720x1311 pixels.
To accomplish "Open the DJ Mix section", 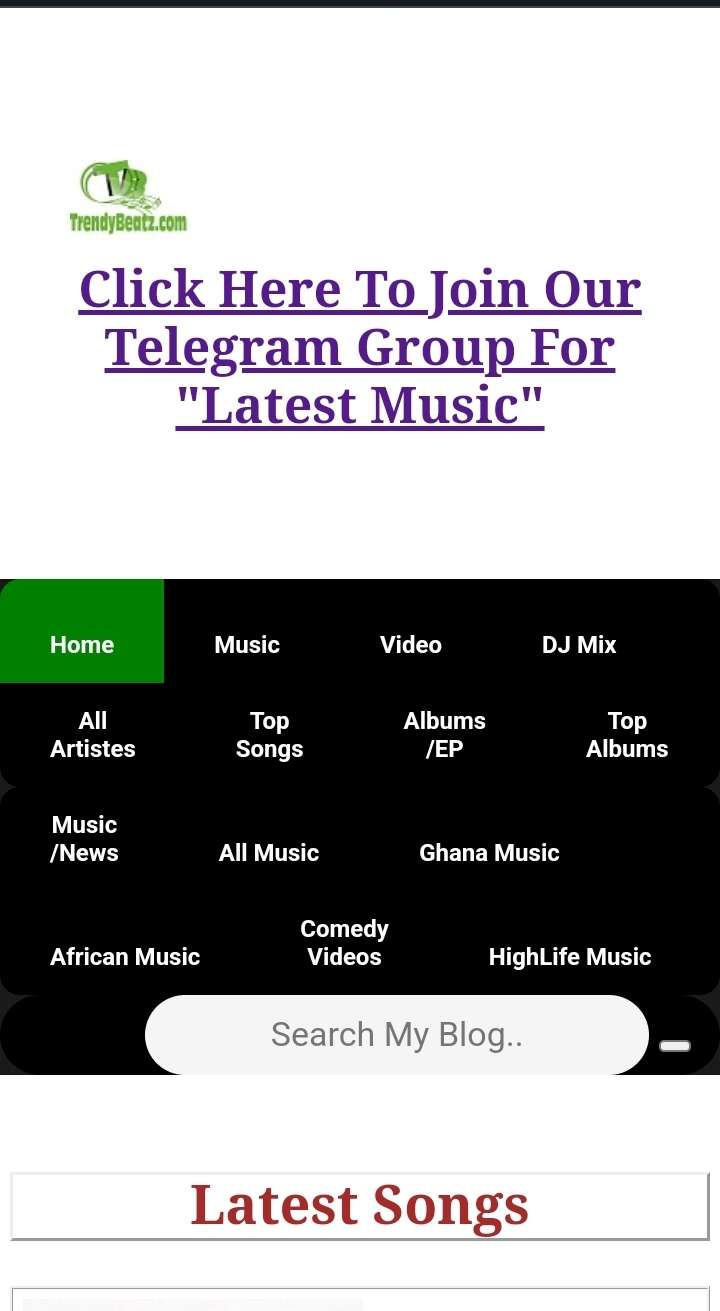I will click(x=579, y=645).
